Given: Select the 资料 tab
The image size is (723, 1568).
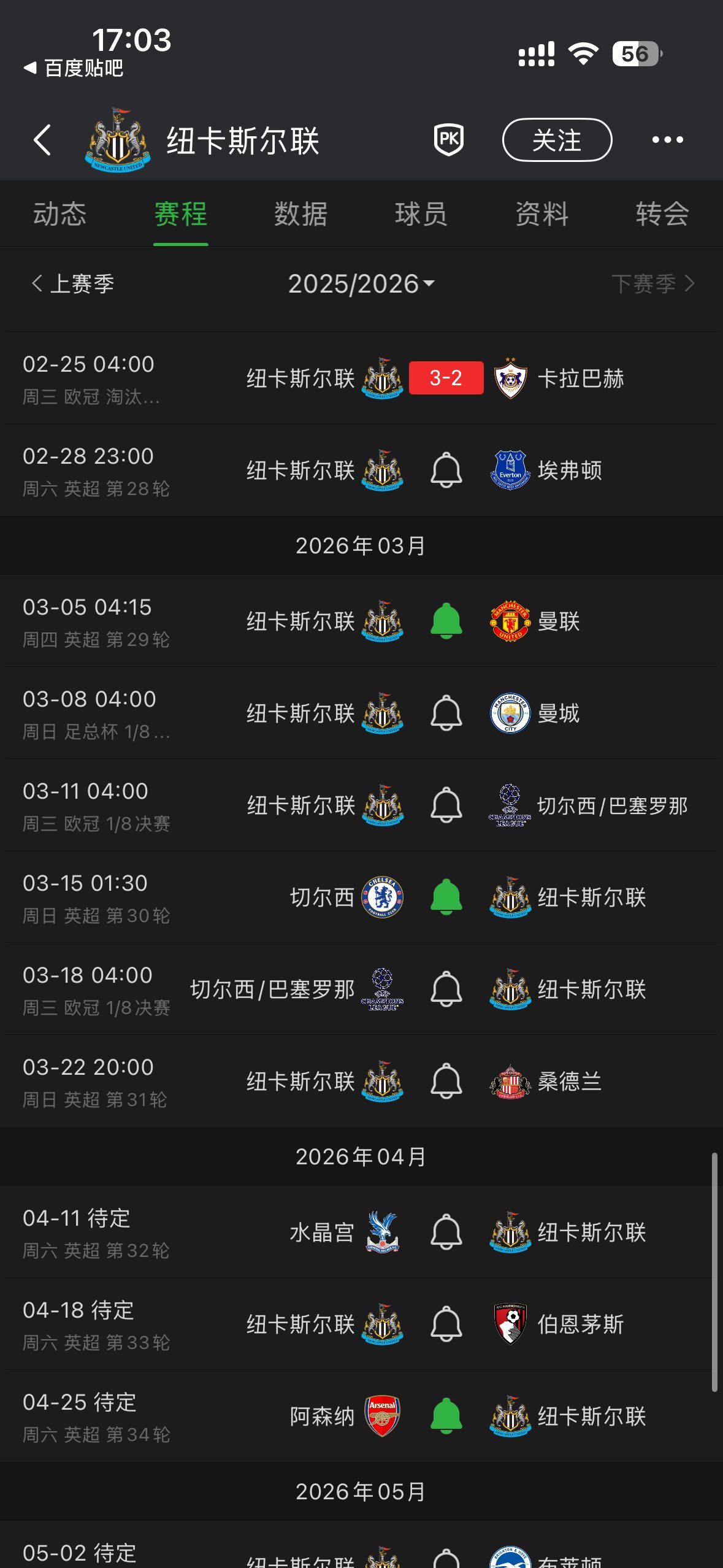Looking at the screenshot, I should [541, 214].
